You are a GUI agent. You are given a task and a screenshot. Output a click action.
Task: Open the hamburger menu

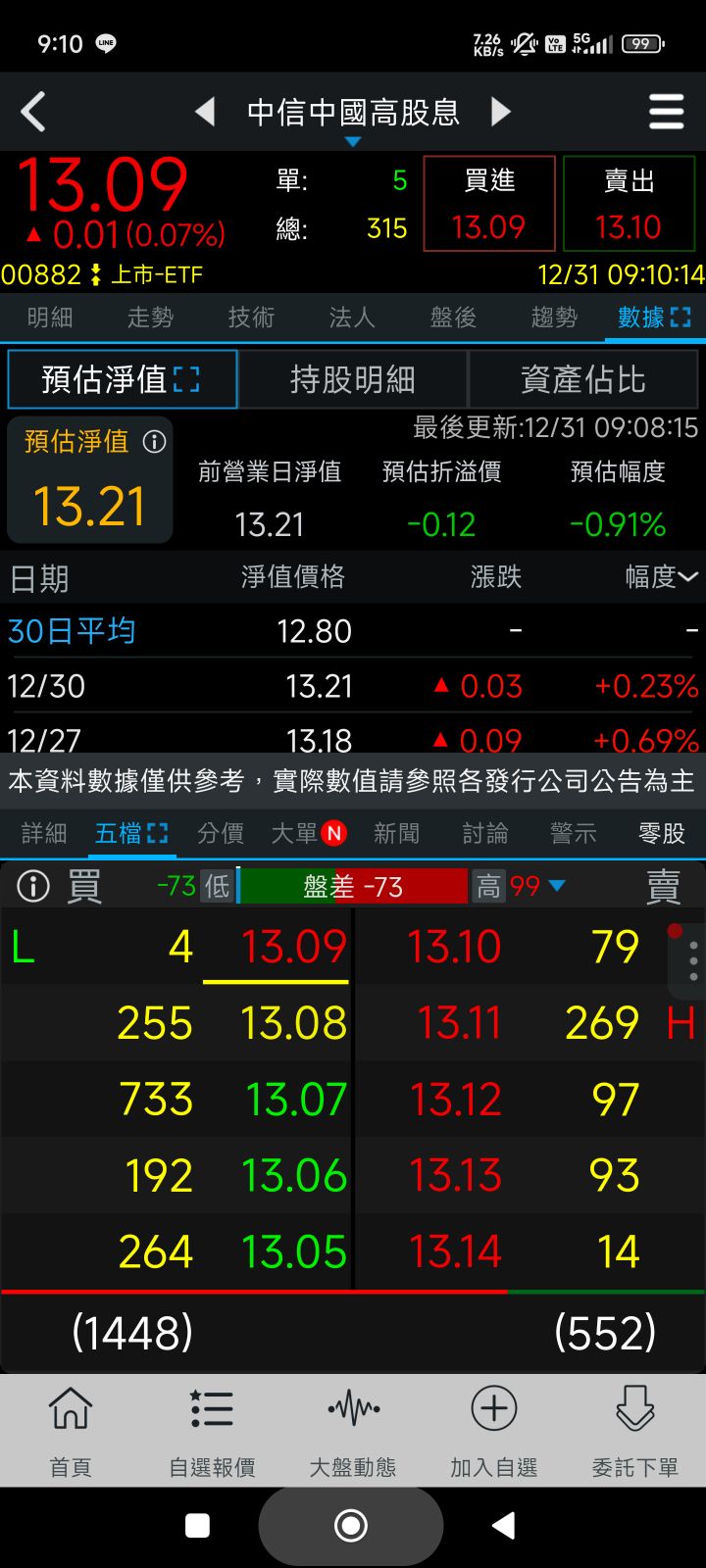(x=666, y=112)
